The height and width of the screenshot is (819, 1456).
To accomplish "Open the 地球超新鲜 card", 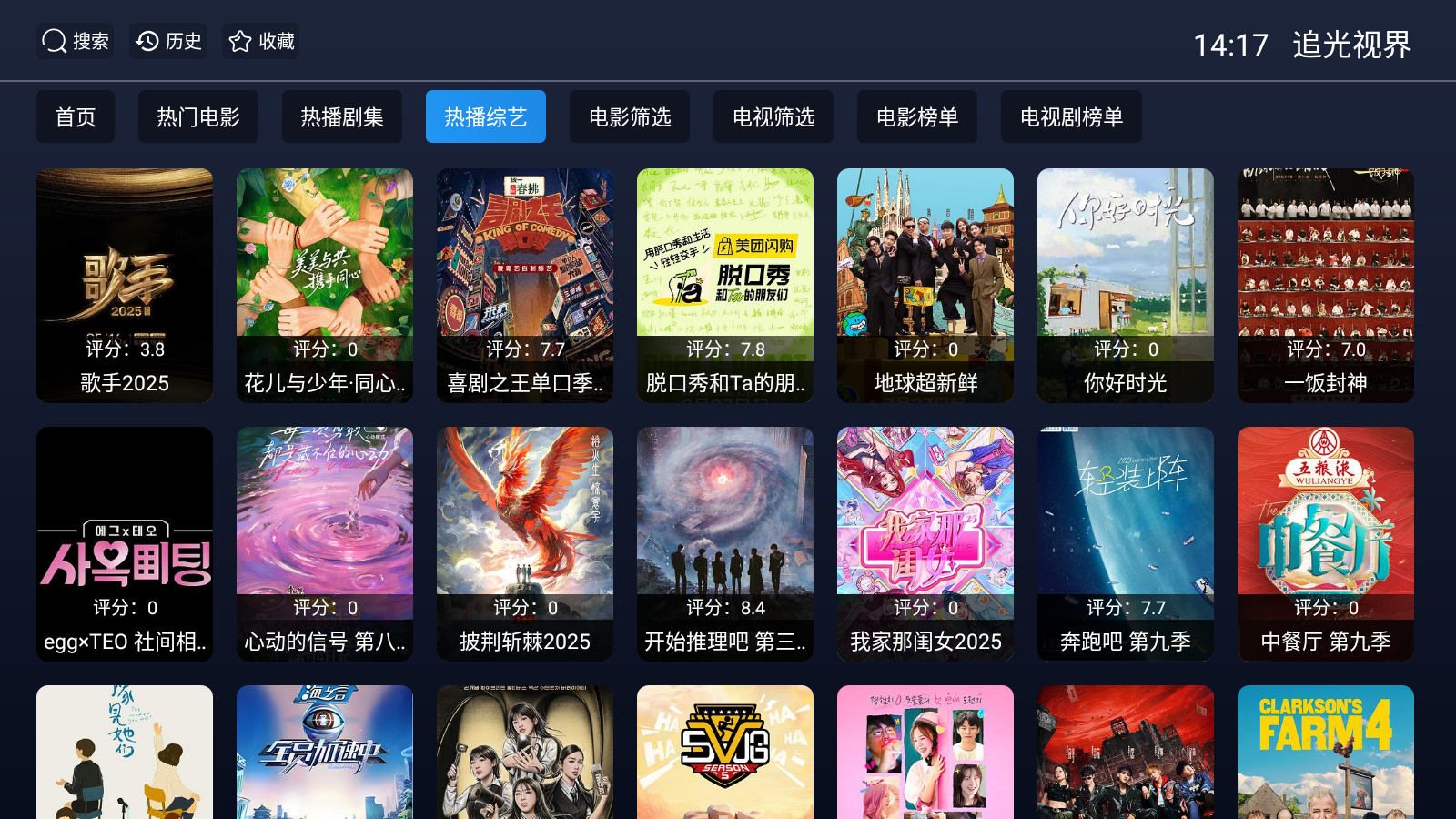I will click(x=925, y=285).
